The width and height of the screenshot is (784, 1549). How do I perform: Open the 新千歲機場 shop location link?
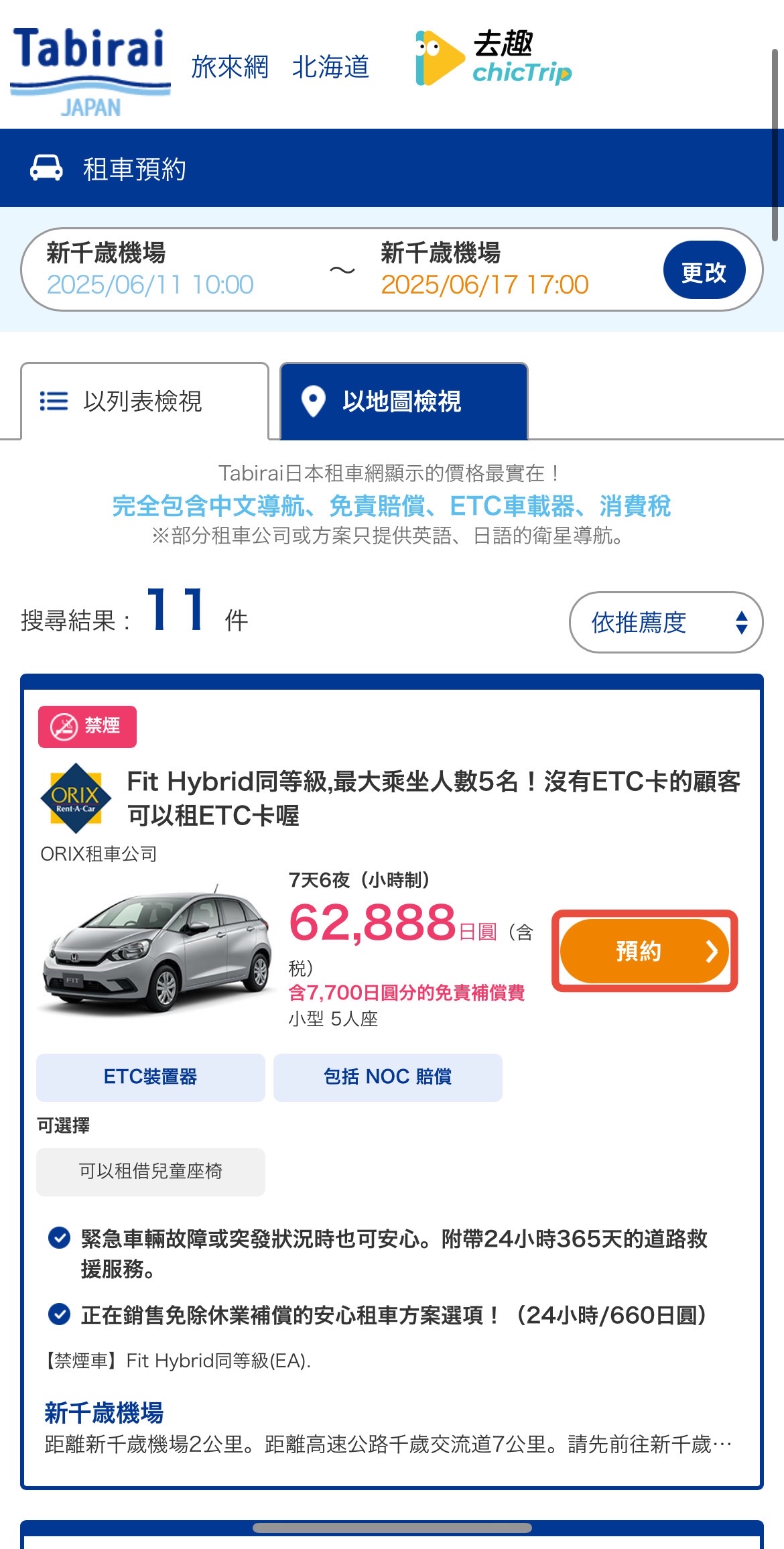click(104, 1412)
